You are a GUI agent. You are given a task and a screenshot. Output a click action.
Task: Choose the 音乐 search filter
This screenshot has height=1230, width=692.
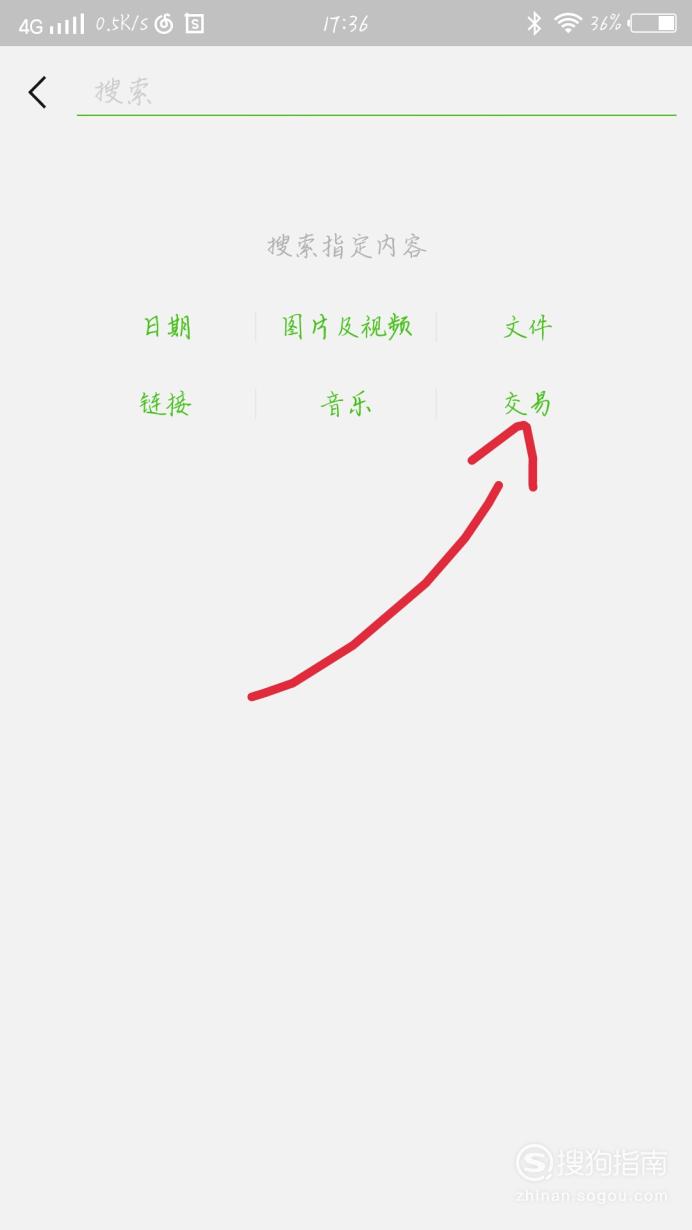346,404
